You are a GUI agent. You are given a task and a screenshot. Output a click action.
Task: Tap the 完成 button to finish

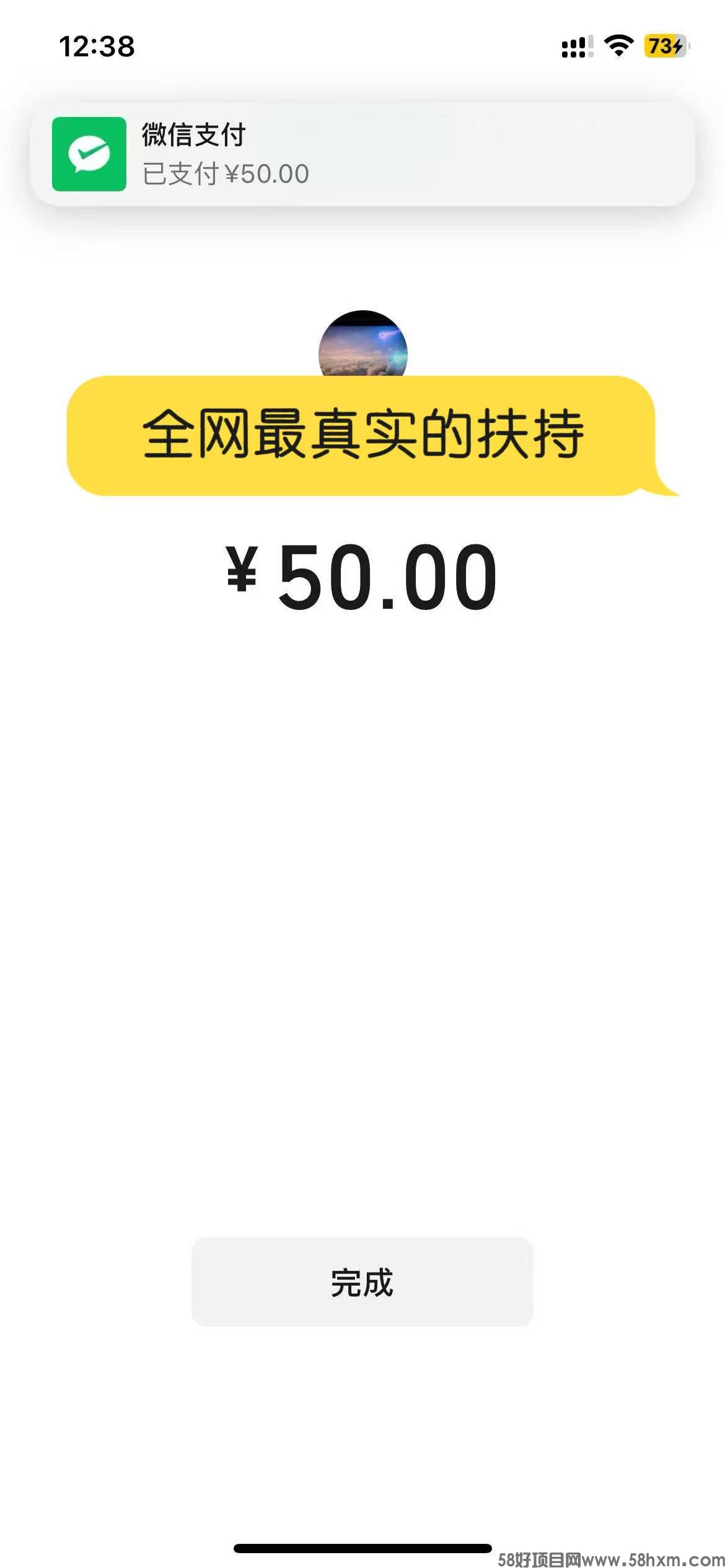pos(362,1281)
